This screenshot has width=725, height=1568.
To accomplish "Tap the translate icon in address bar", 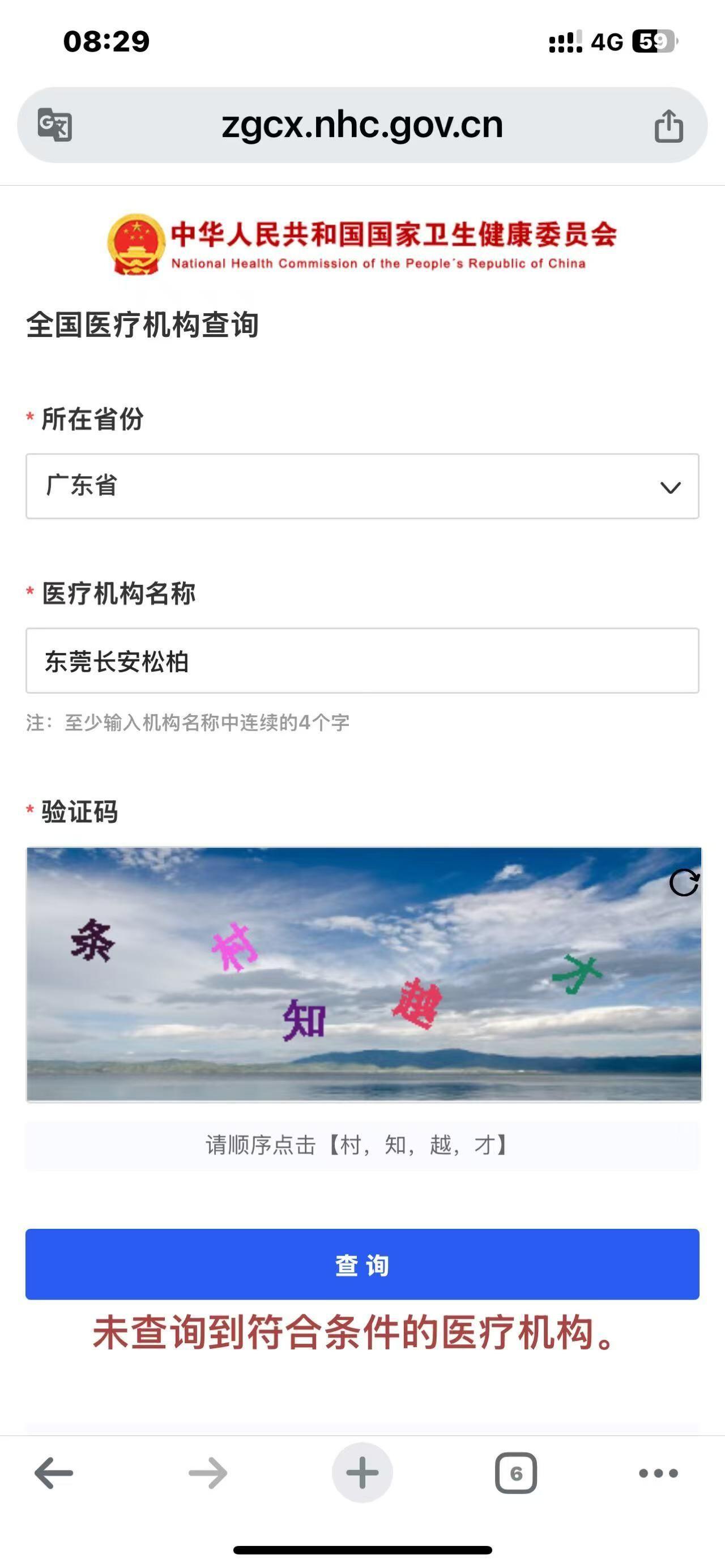I will tap(55, 125).
